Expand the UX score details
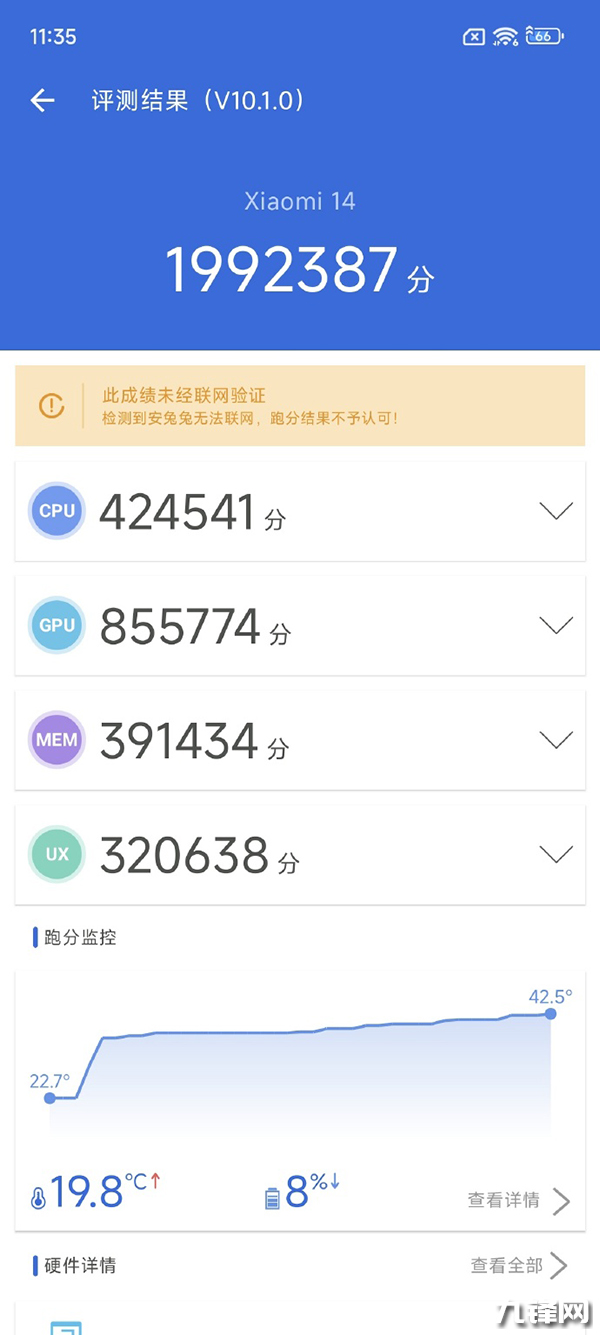600x1335 pixels. click(x=555, y=854)
